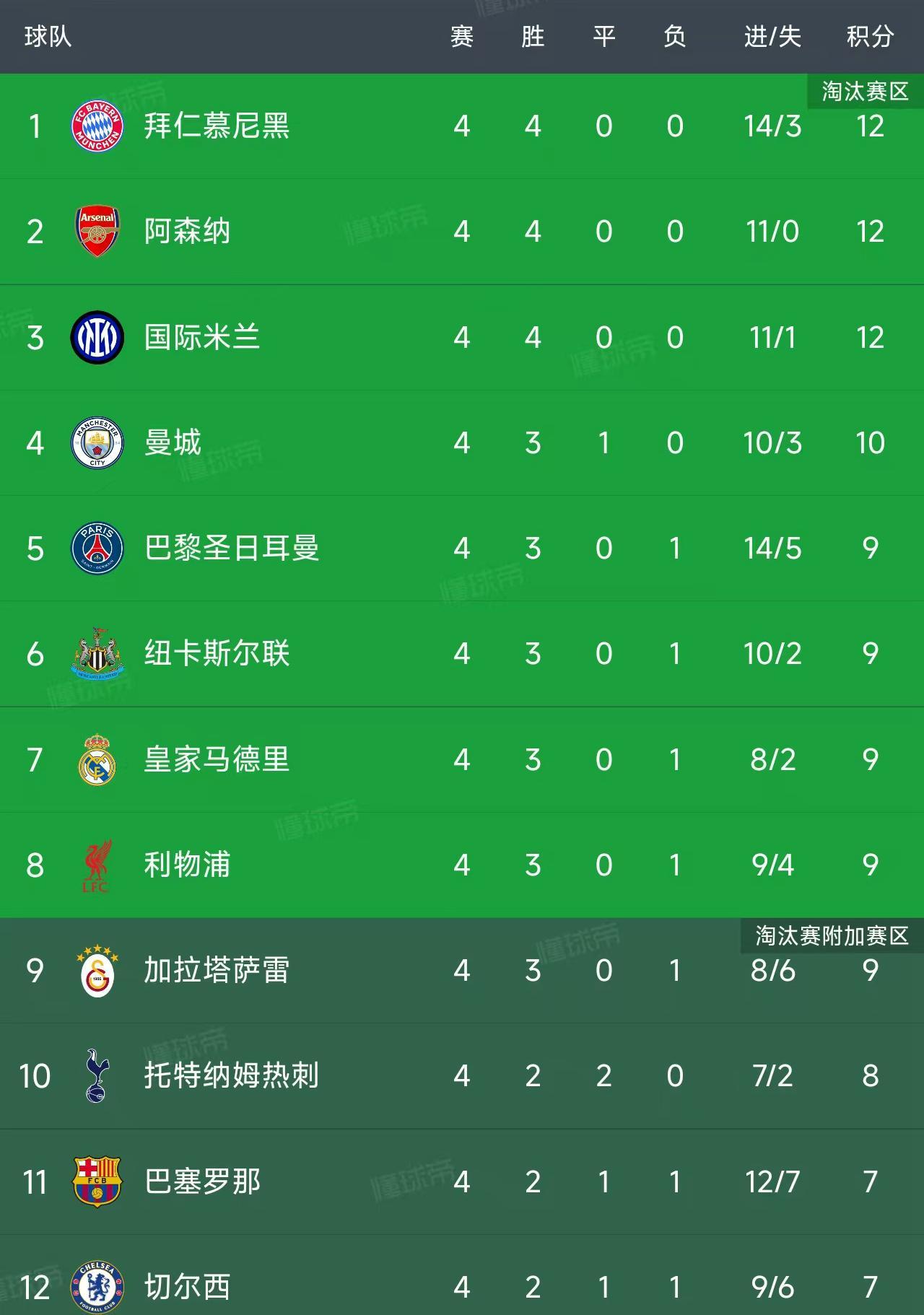Screen dimensions: 924x1315
Task: Select the Manchester City crest
Action: click(97, 443)
